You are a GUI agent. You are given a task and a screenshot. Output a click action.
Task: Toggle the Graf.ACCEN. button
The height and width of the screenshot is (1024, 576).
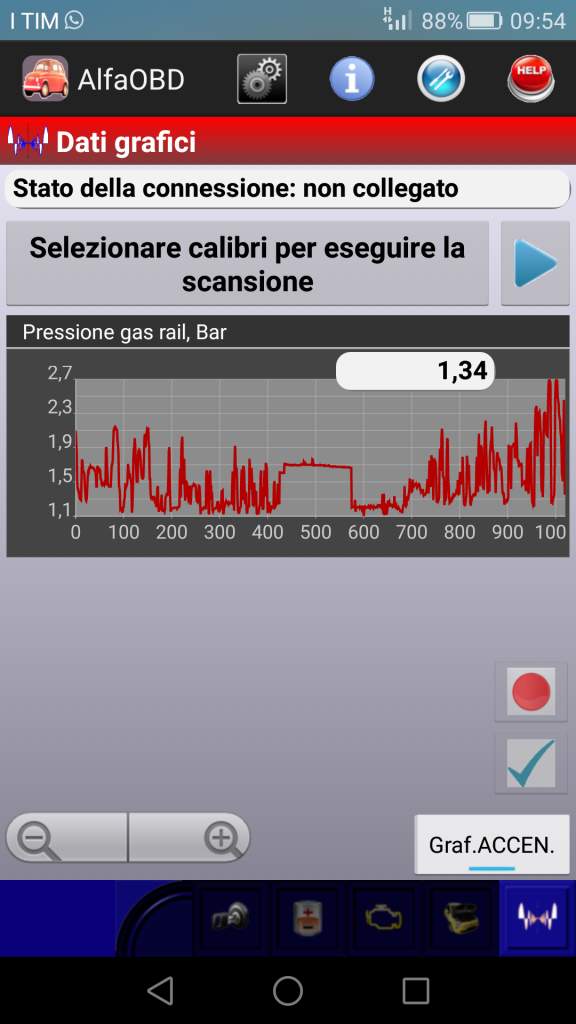[492, 844]
